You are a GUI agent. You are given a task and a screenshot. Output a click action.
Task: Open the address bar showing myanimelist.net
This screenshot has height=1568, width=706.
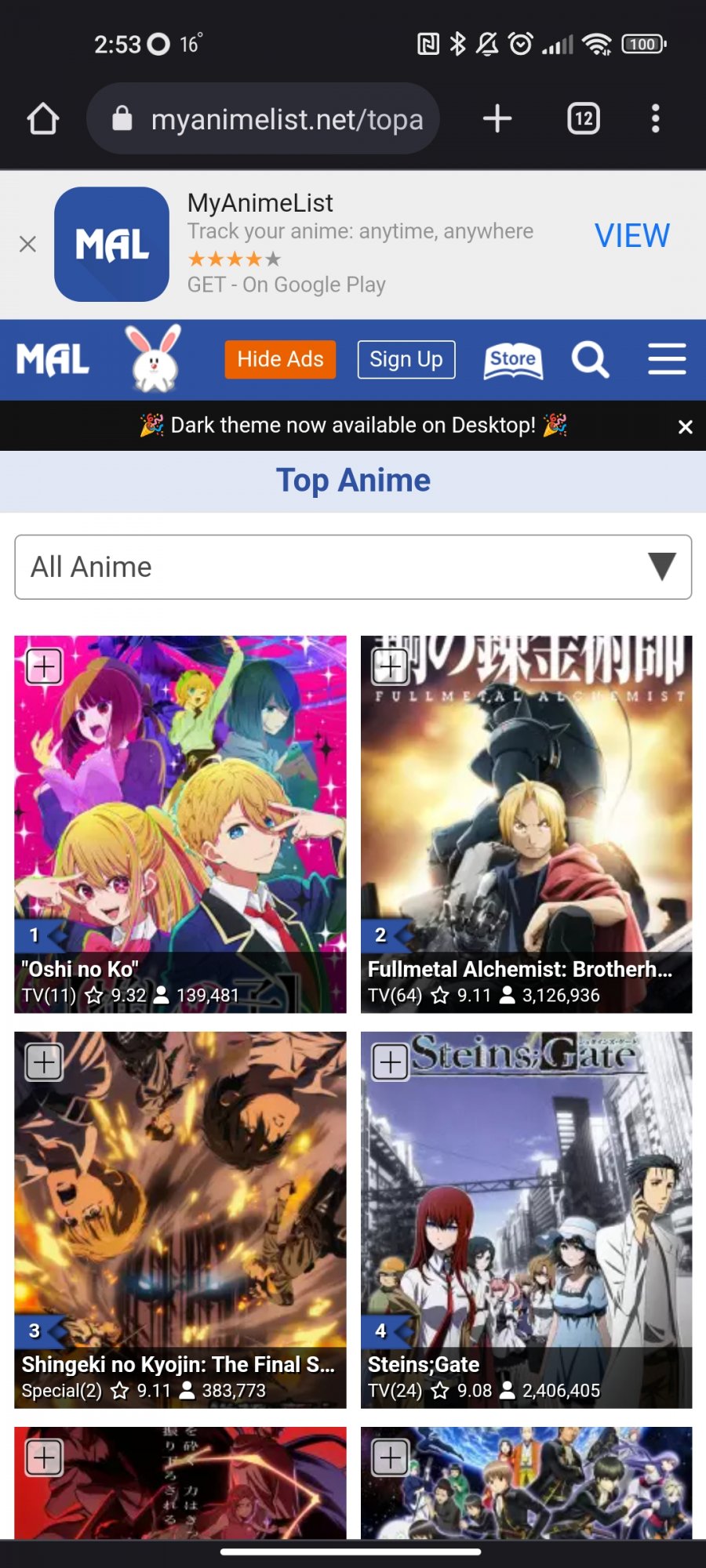click(x=263, y=118)
